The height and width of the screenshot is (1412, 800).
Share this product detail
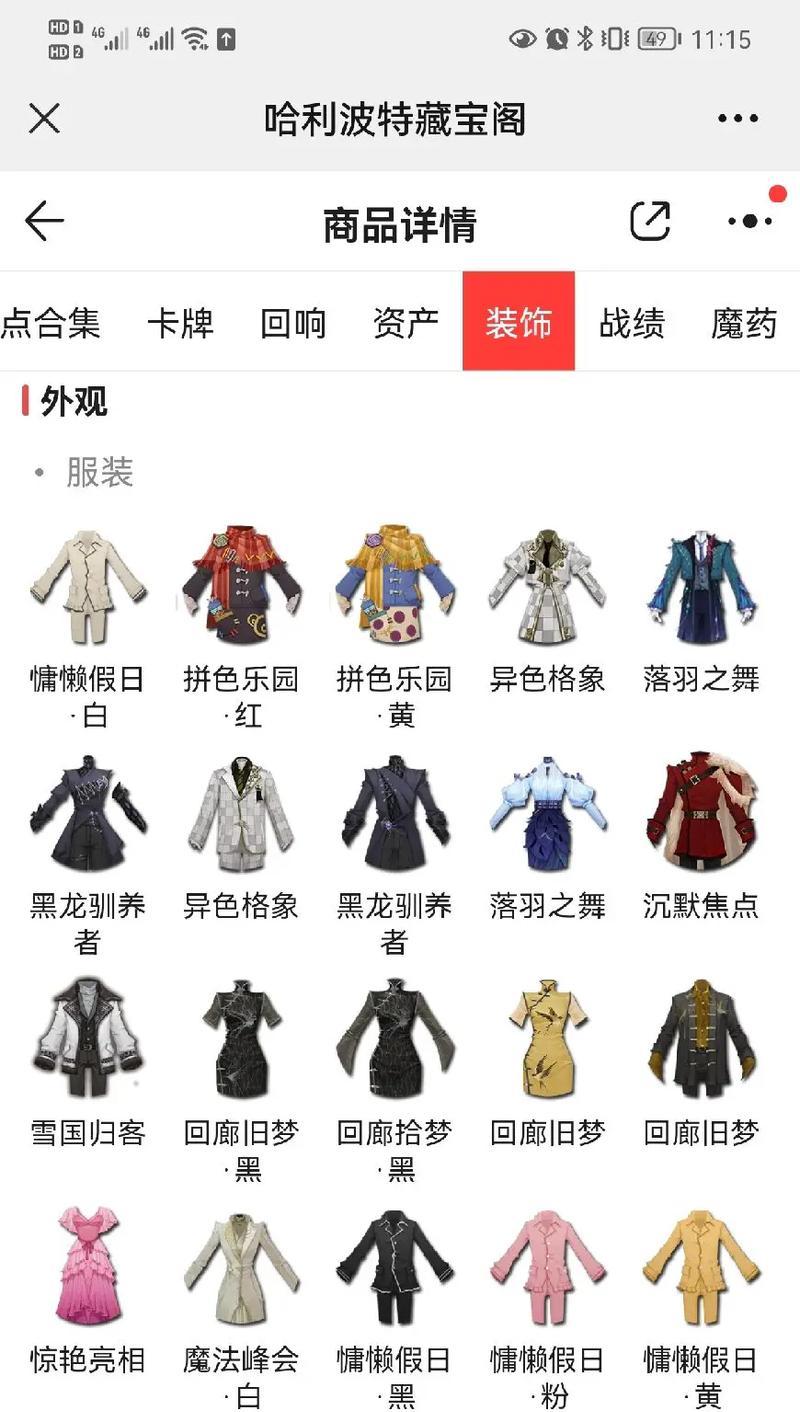pos(649,221)
